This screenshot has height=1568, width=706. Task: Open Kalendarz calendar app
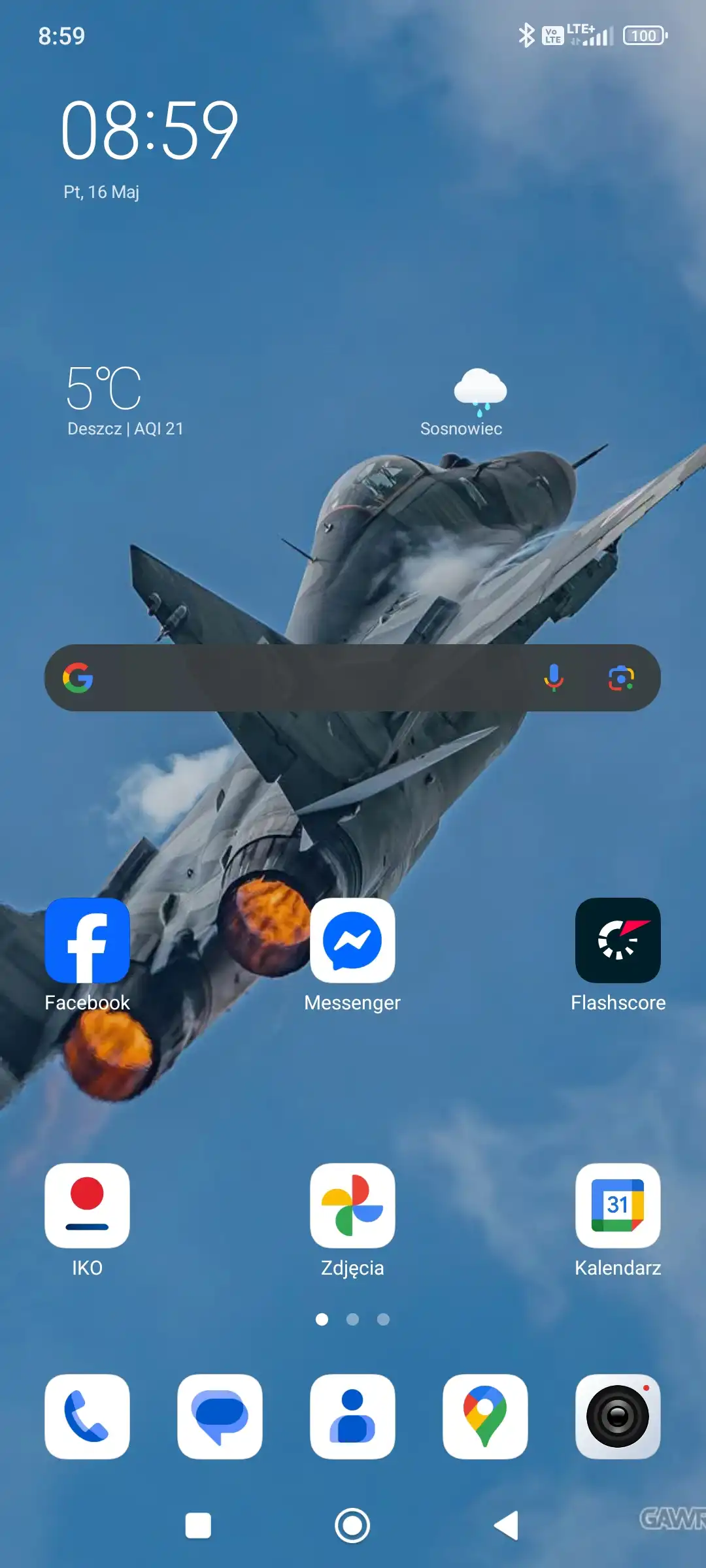click(x=618, y=1206)
